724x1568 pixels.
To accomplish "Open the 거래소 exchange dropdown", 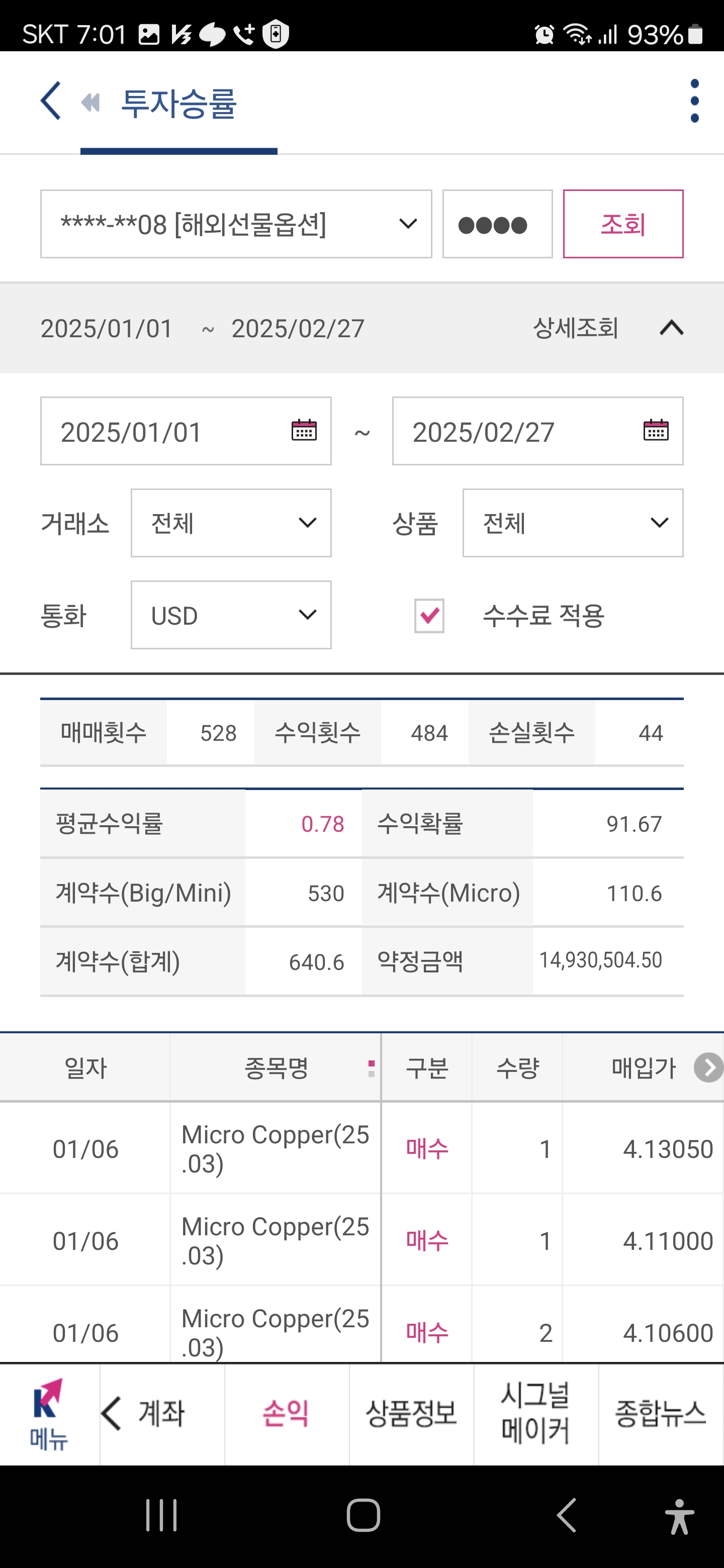I will point(231,523).
